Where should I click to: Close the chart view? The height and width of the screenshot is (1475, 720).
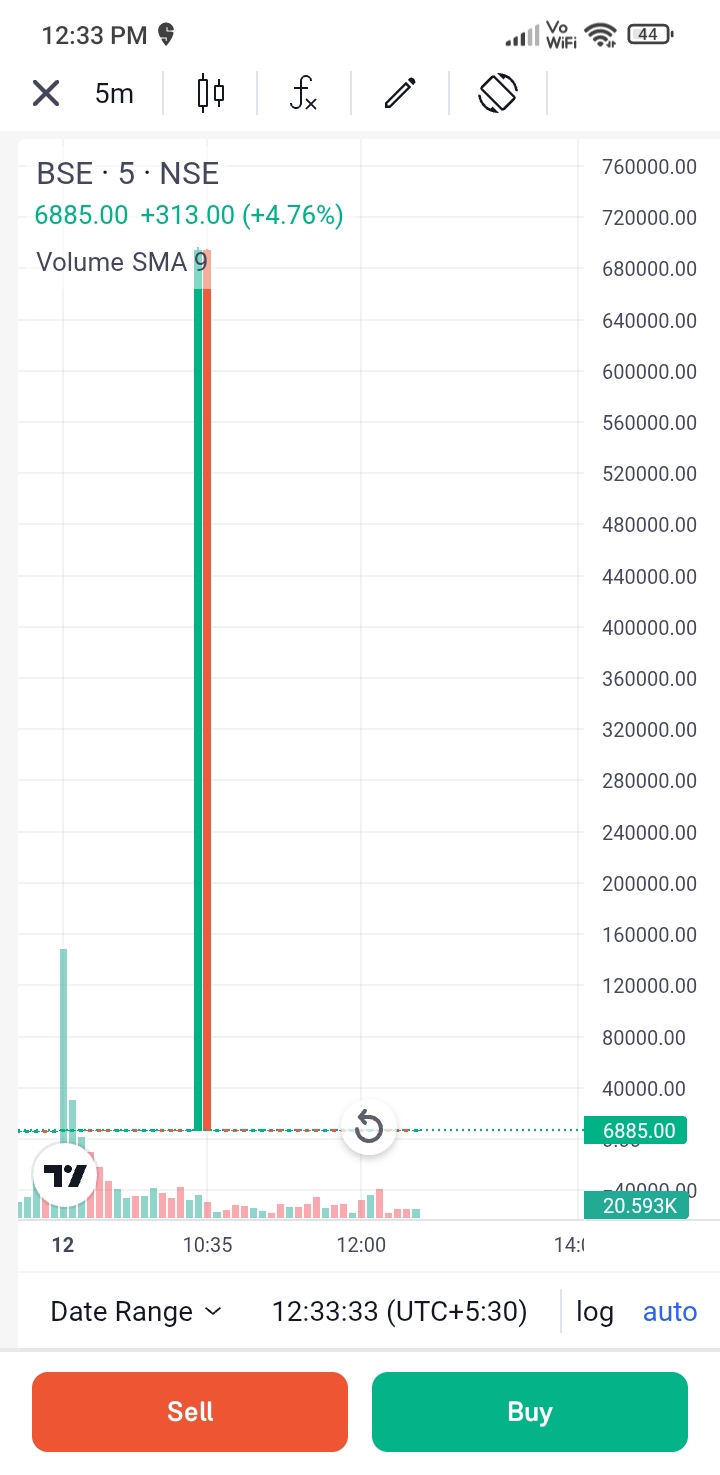coord(46,94)
